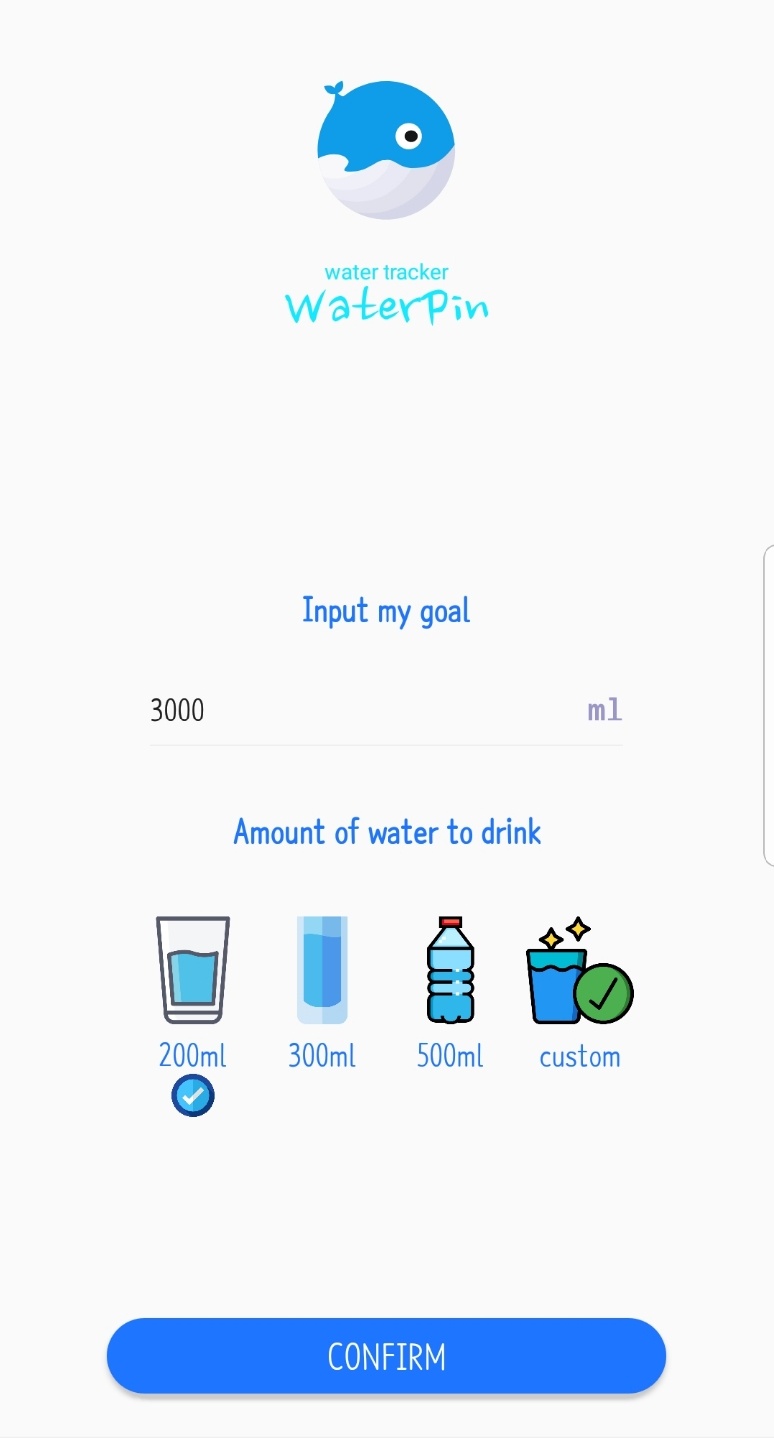Click the green checkmark on the custom glass
774x1438 pixels.
pos(605,995)
